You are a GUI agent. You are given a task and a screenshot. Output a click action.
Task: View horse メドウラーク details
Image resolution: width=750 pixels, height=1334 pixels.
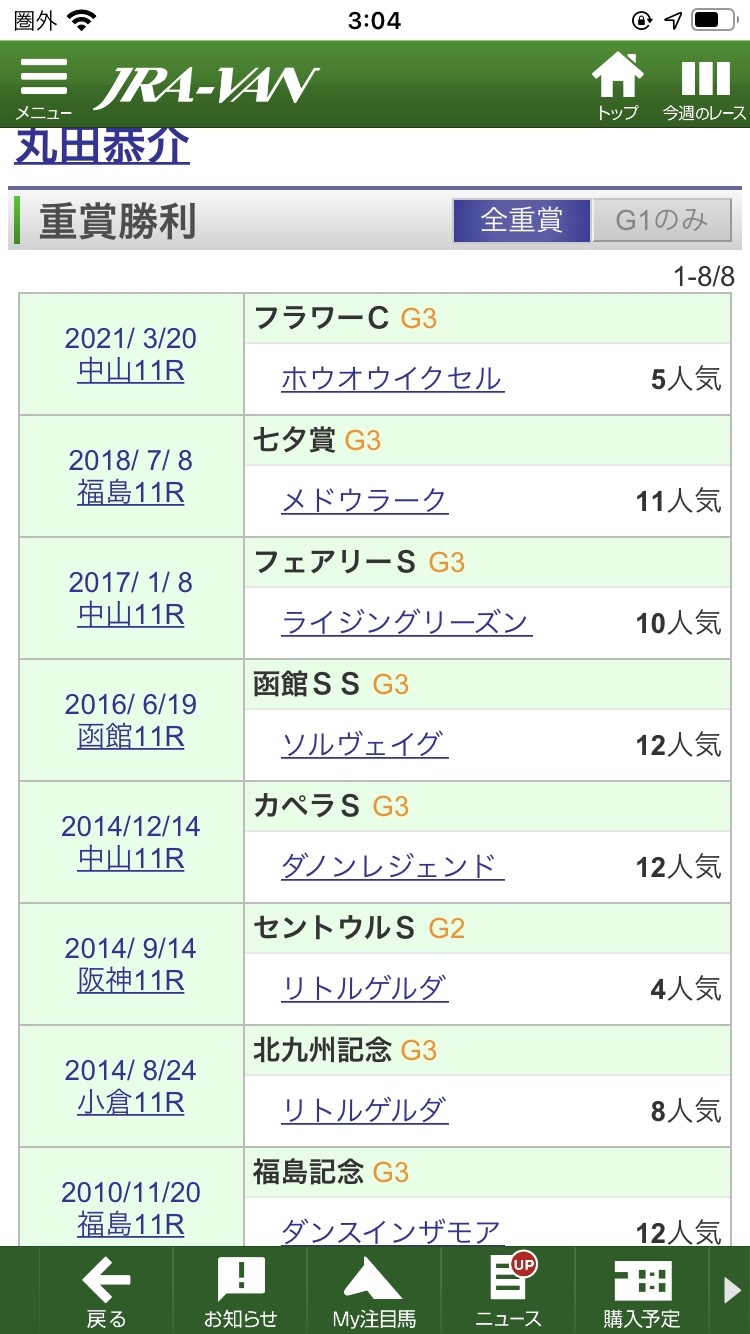pos(364,501)
